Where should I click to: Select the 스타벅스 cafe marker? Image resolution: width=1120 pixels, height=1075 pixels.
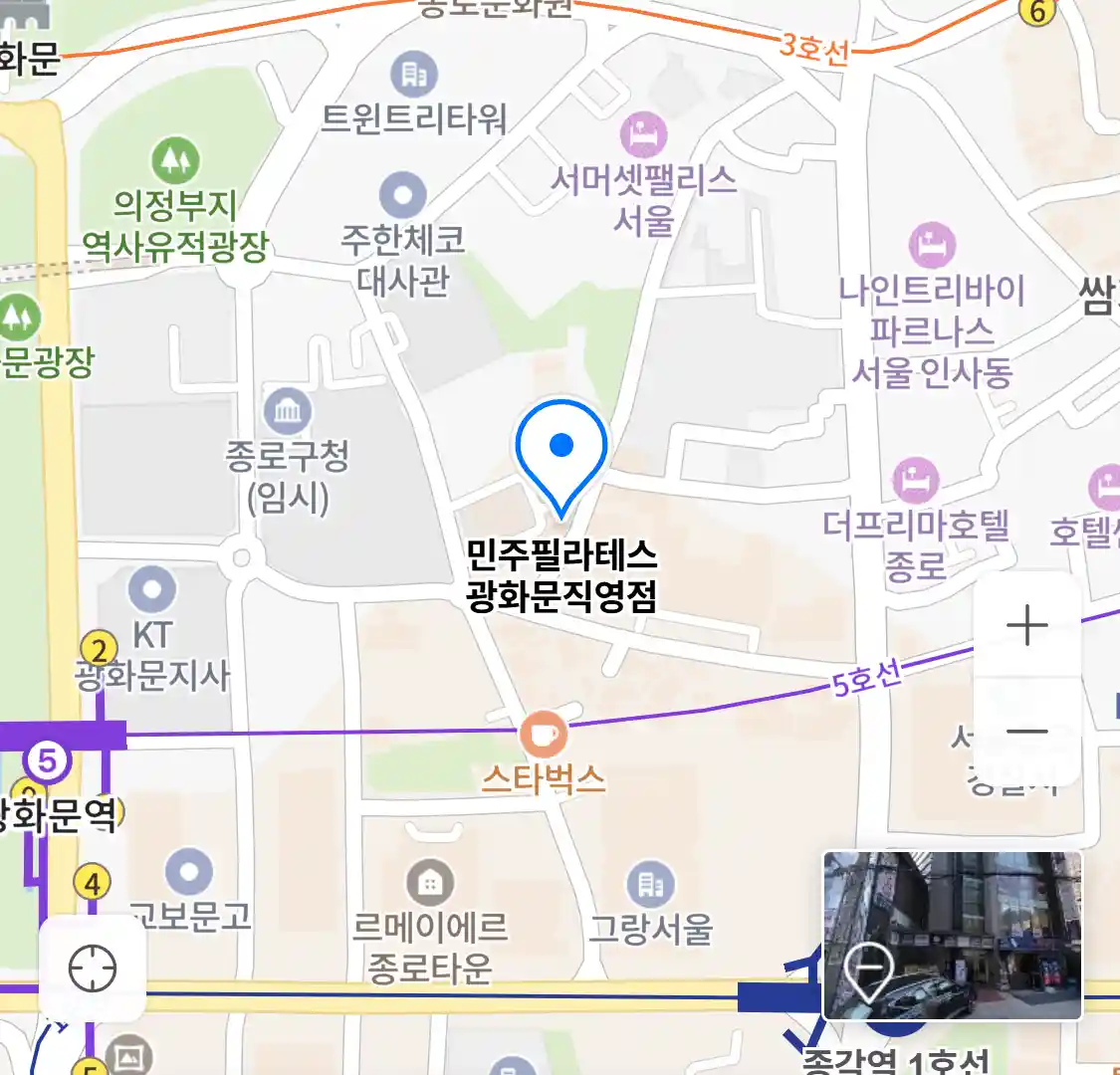coord(544,737)
